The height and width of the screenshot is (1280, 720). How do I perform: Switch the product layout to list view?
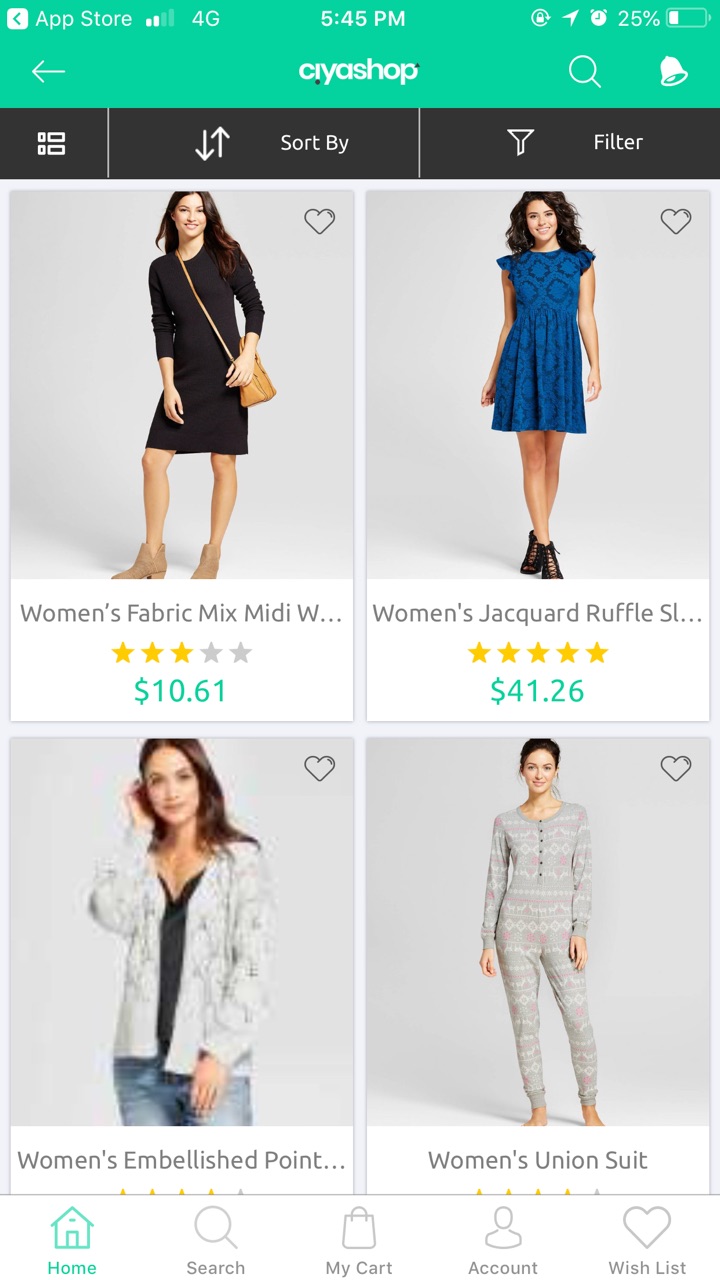[52, 143]
